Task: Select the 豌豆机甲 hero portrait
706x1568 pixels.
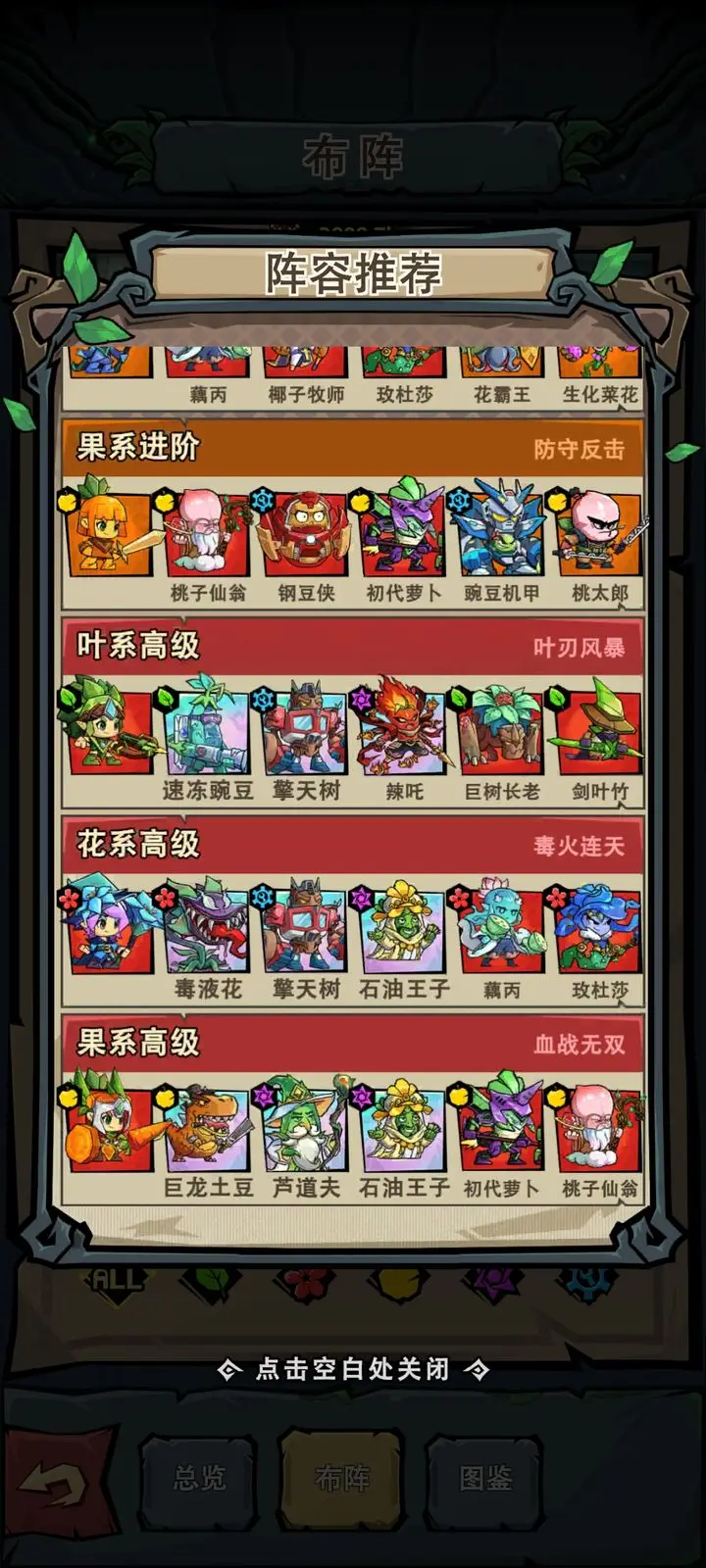Action: 501,534
